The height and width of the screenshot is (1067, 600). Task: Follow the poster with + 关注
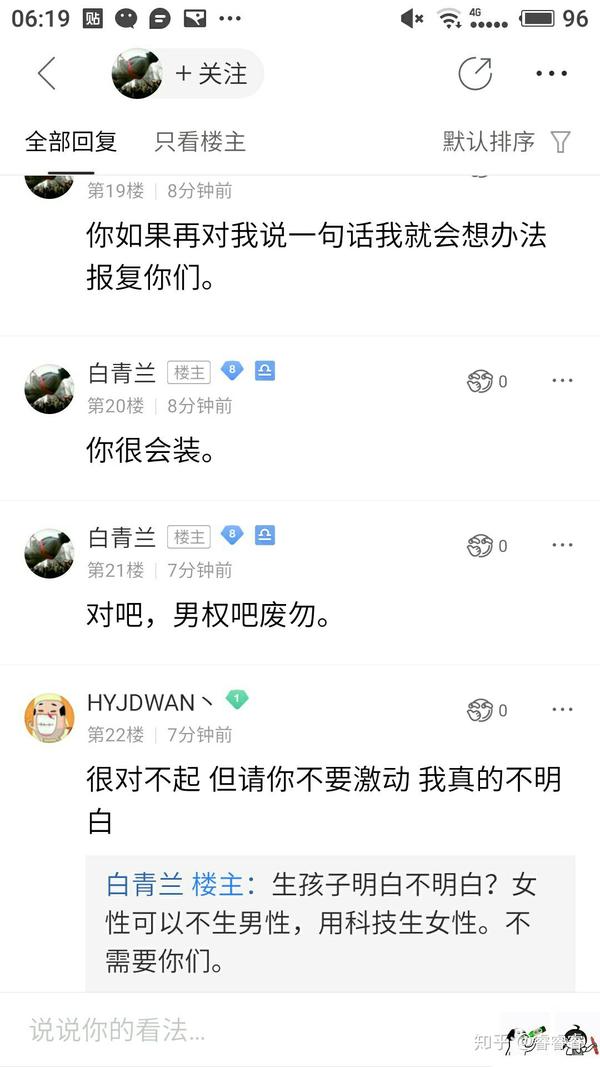pos(211,73)
